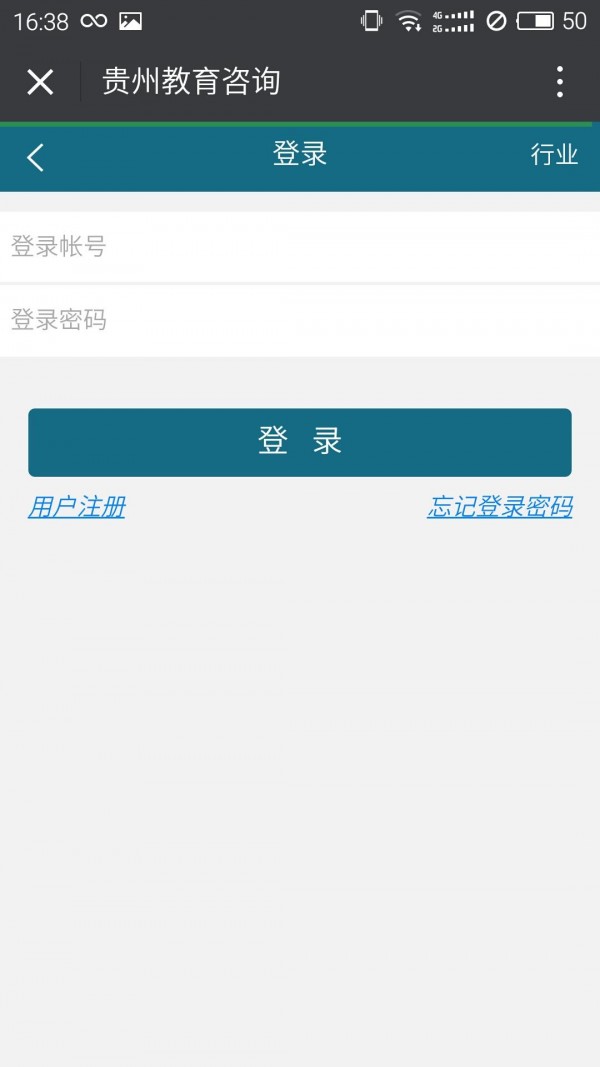
Task: Focus the 登录帐号 account field
Action: (300, 247)
